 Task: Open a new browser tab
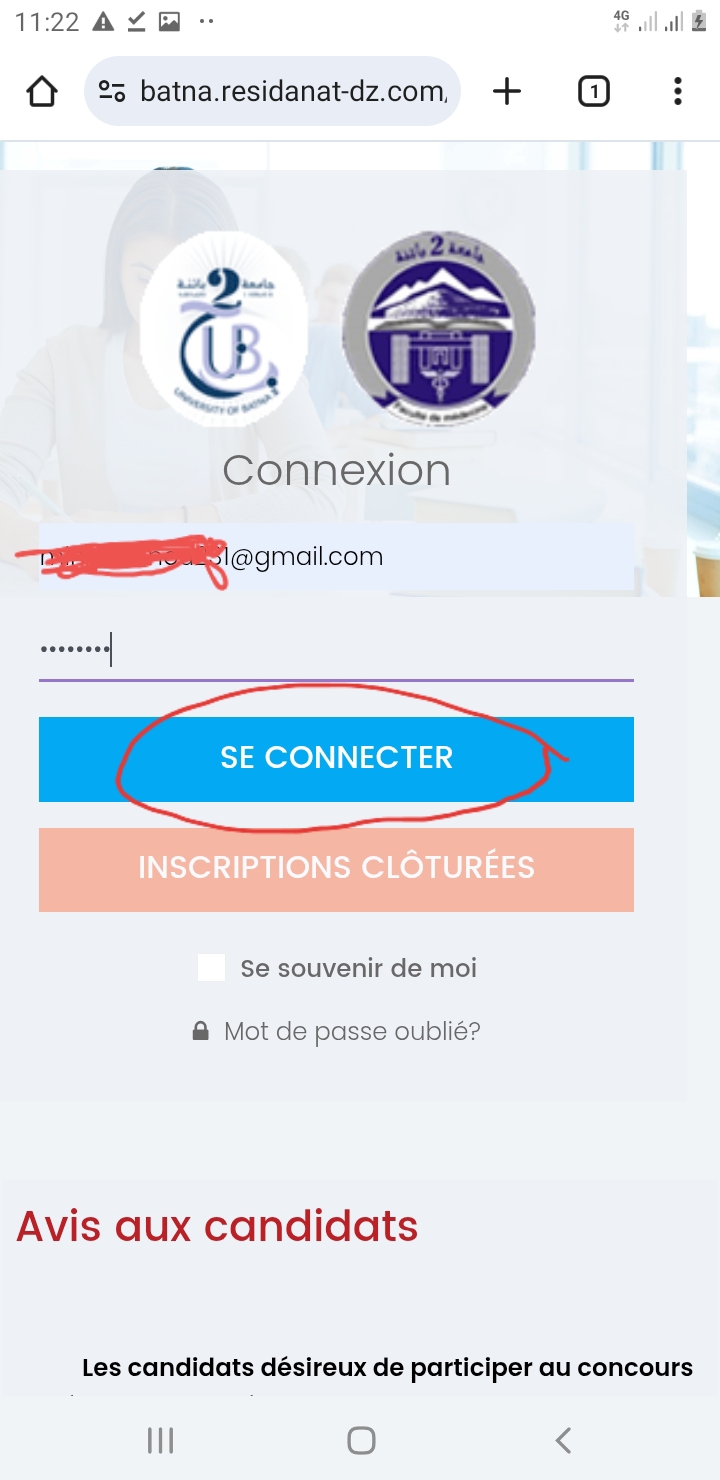pos(507,92)
